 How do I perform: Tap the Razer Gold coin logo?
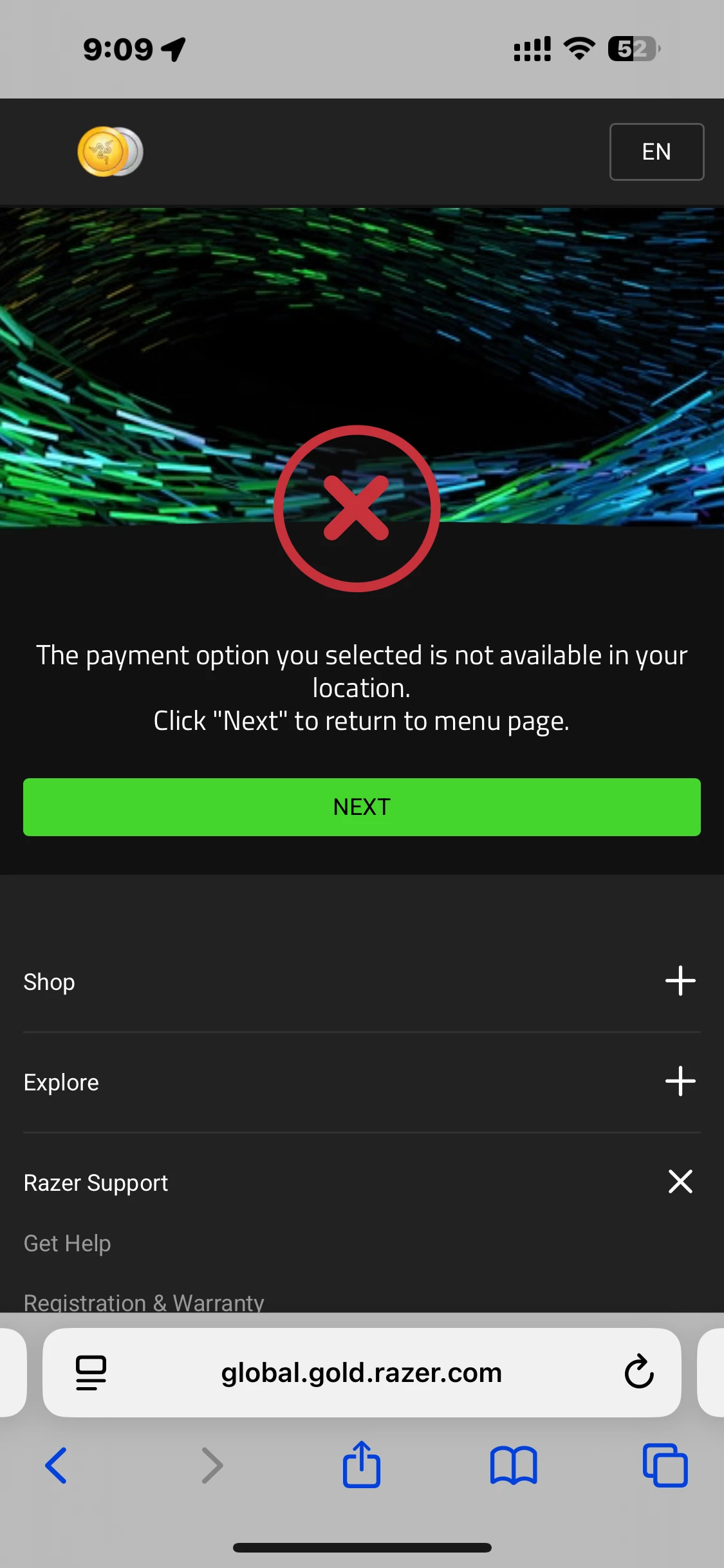110,152
